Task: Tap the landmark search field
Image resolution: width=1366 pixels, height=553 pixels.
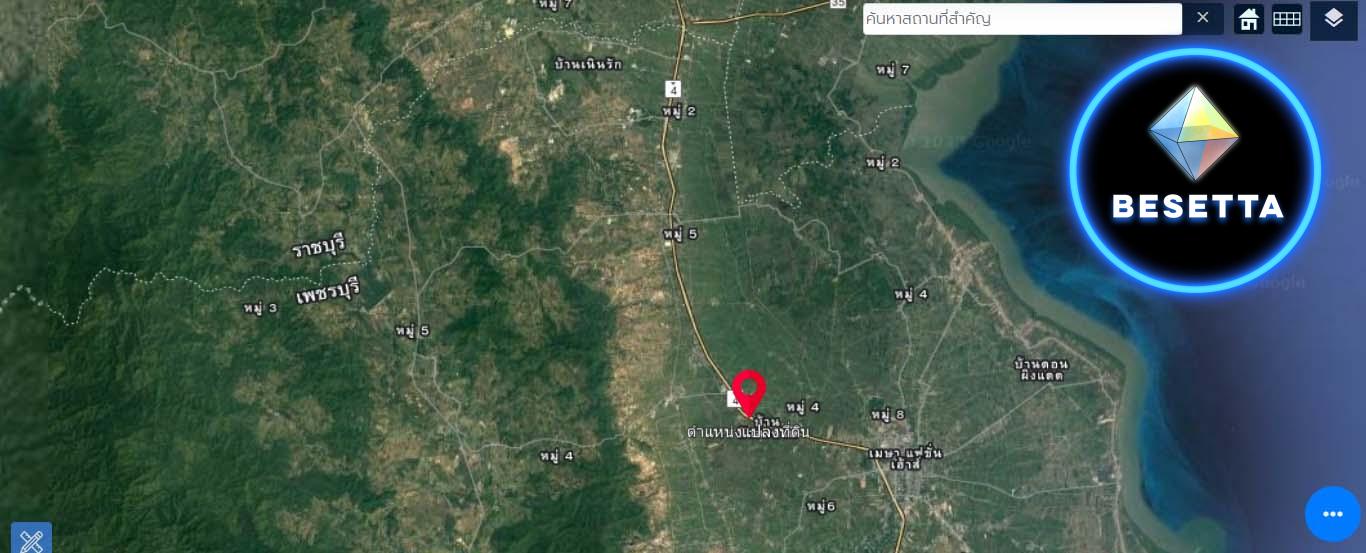Action: 1021,19
